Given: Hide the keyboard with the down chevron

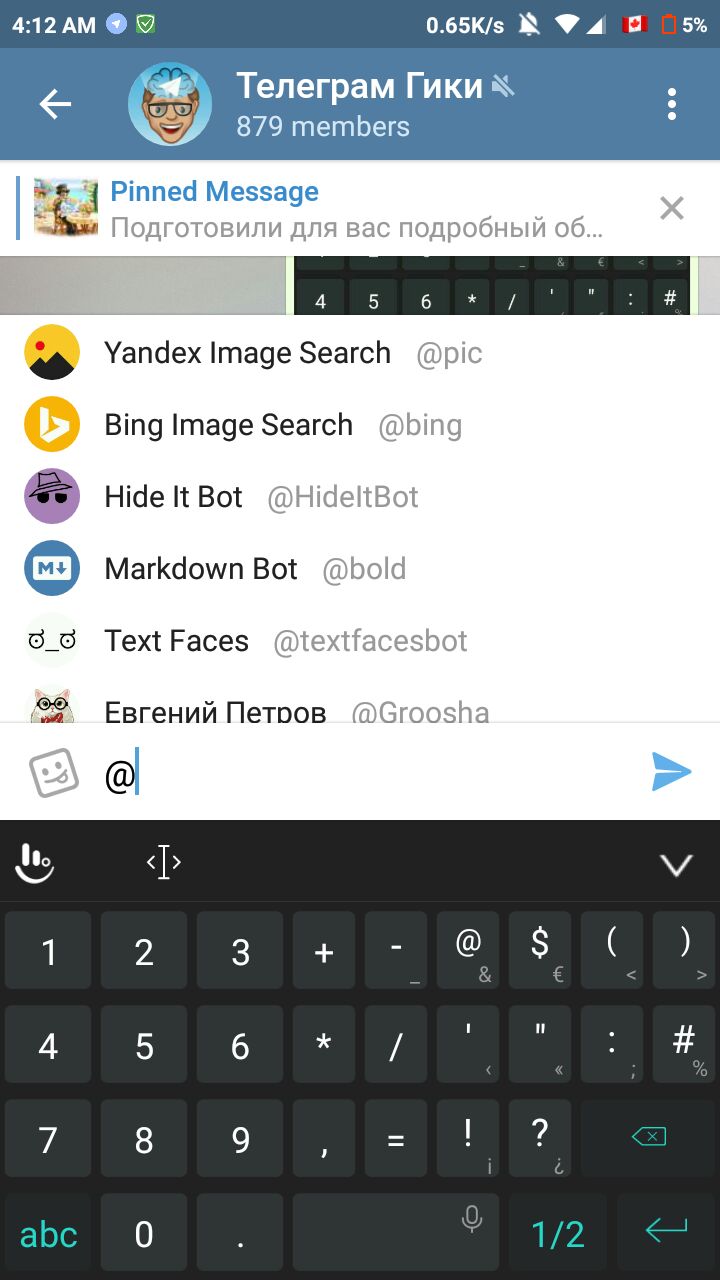Looking at the screenshot, I should (676, 864).
